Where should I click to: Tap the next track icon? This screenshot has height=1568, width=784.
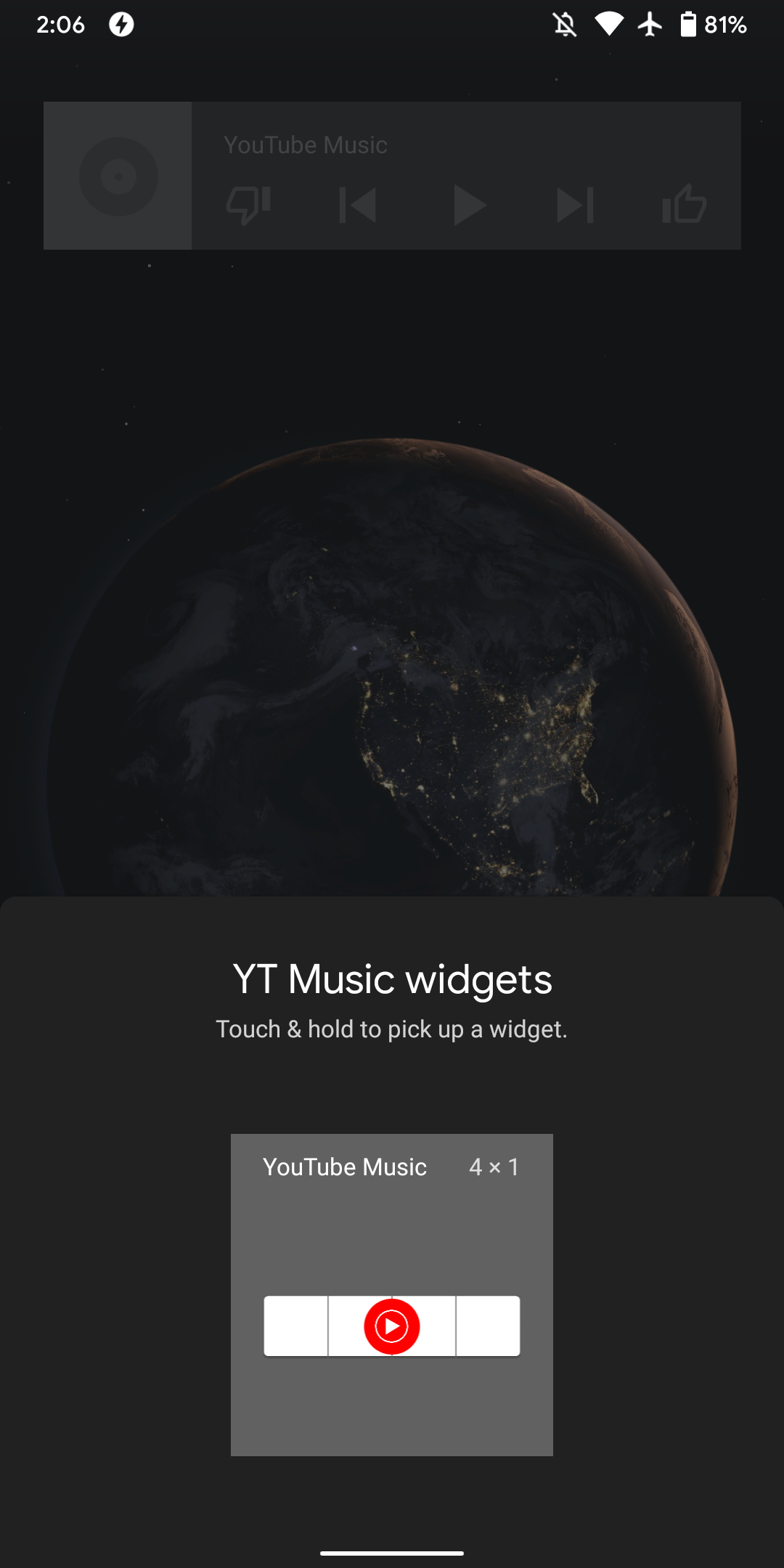[x=576, y=205]
